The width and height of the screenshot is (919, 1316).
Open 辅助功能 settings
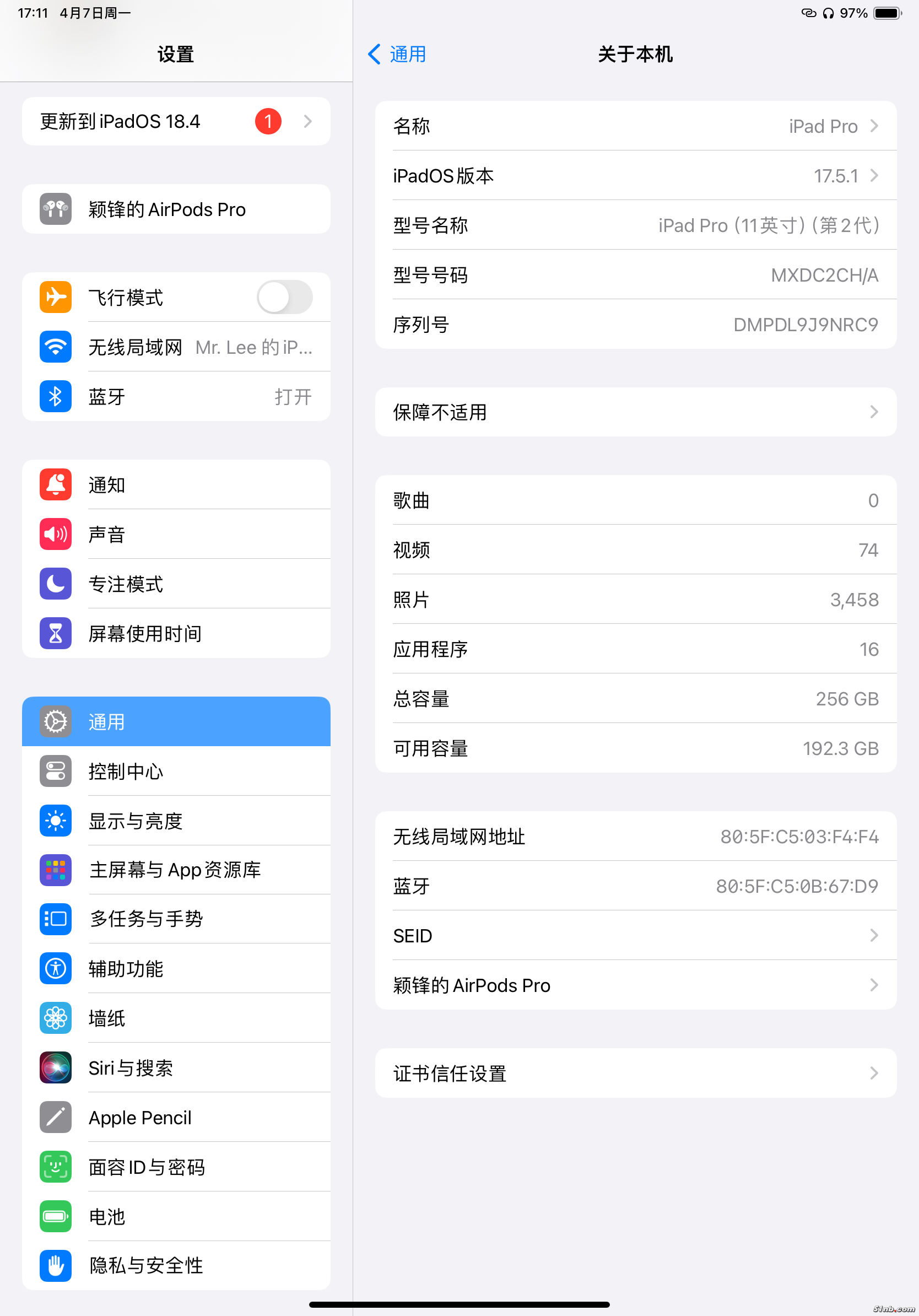click(176, 969)
